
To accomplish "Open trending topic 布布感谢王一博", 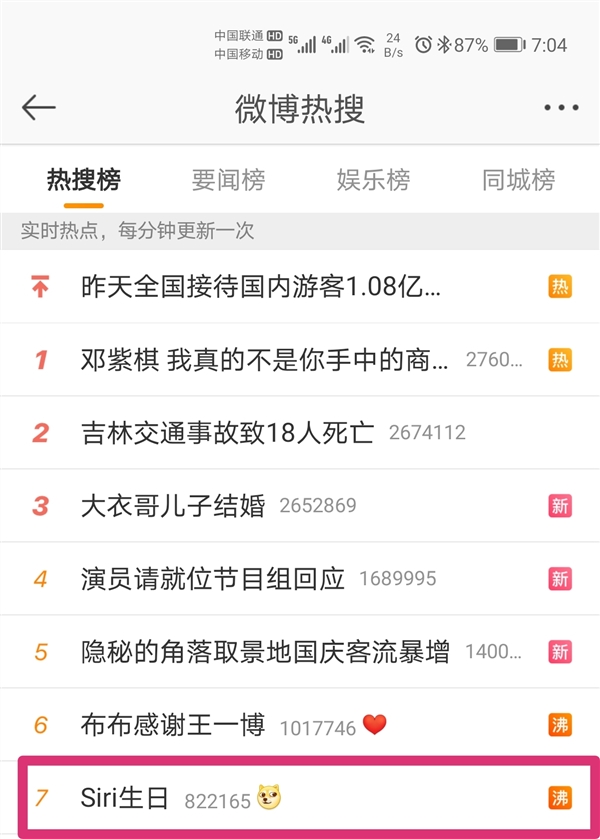I will point(173,725).
